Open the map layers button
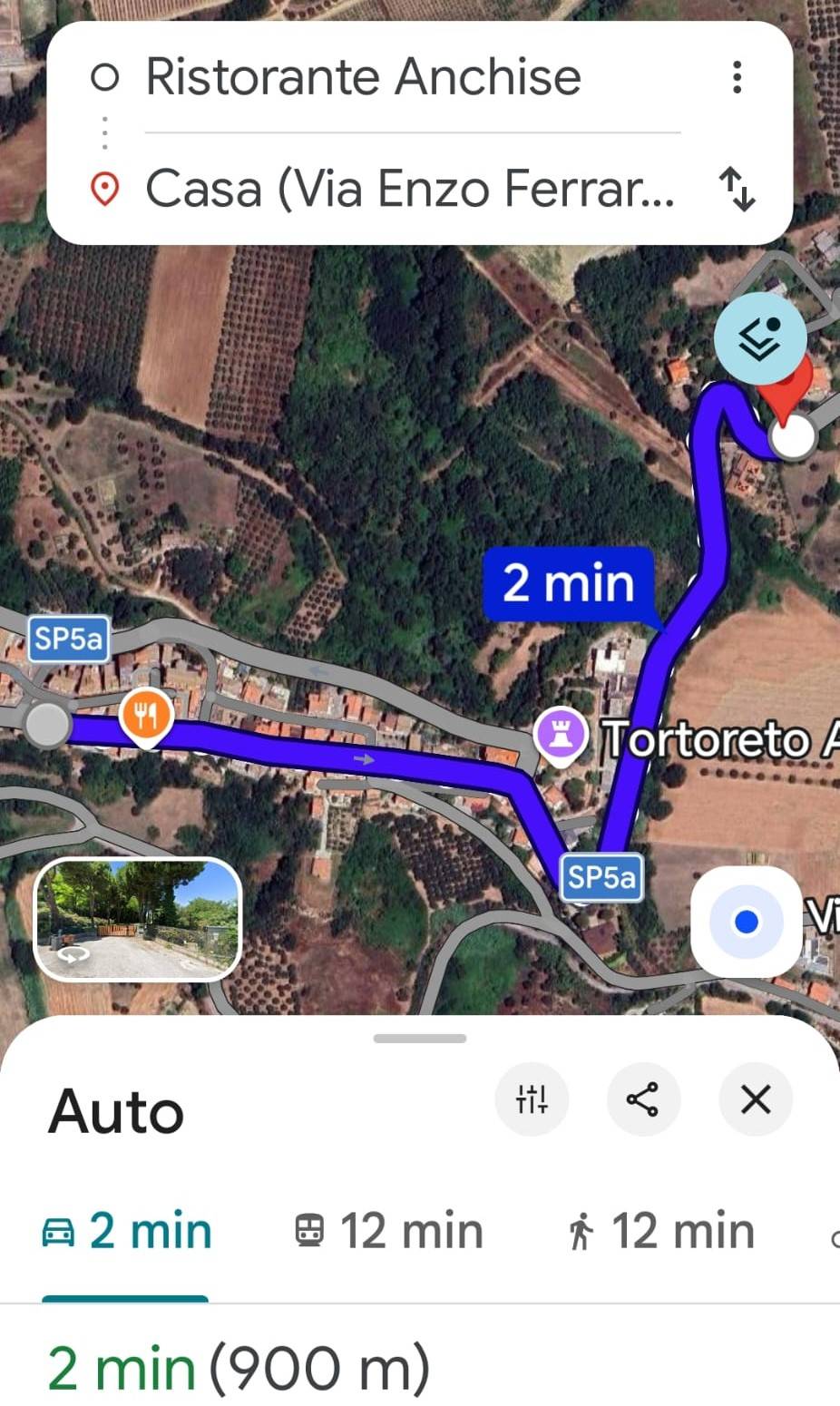Viewport: 840px width, 1406px height. pyautogui.click(x=760, y=338)
